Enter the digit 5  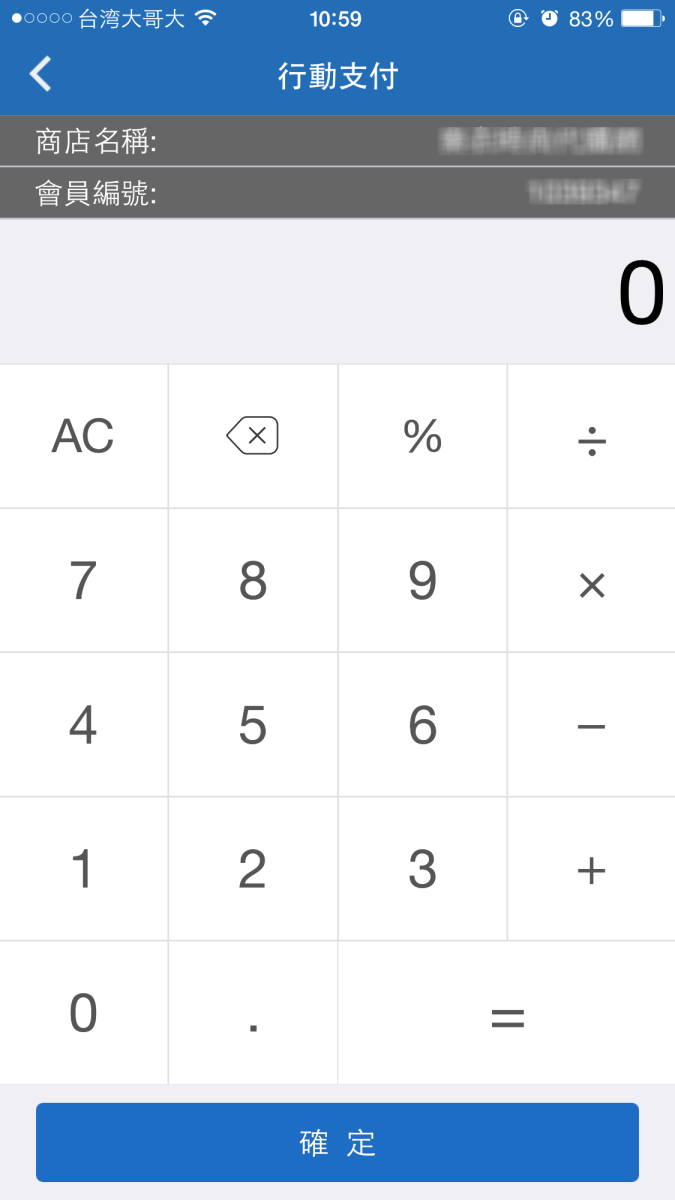pos(253,725)
